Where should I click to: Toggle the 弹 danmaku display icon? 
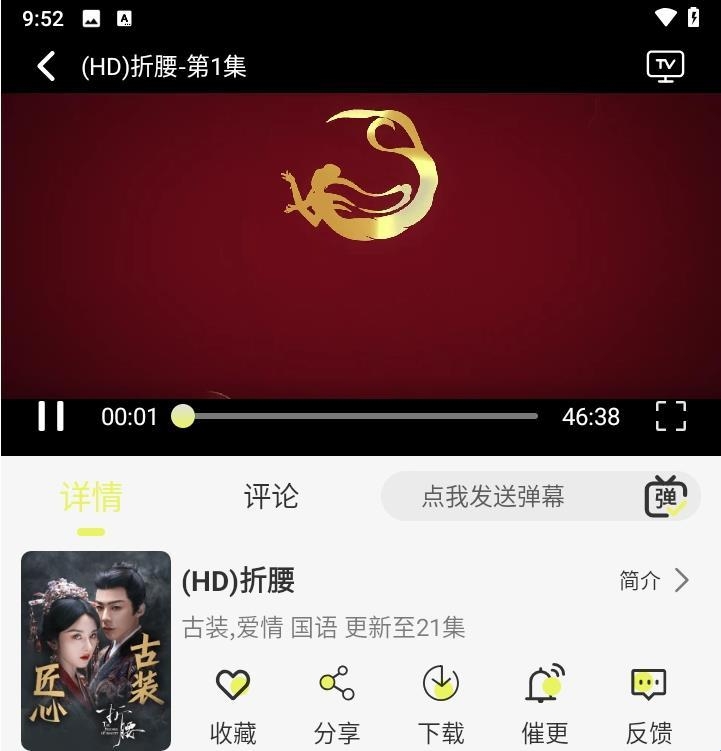point(665,496)
